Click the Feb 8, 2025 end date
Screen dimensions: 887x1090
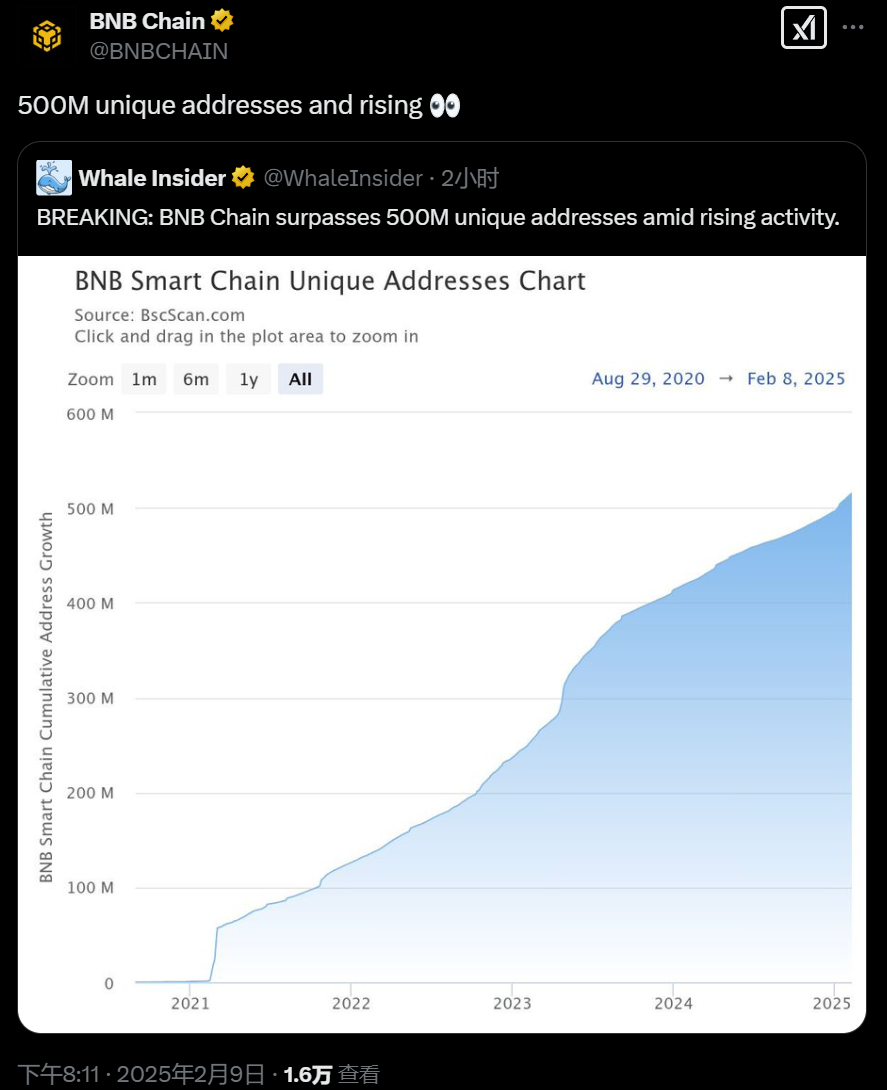pyautogui.click(x=795, y=378)
